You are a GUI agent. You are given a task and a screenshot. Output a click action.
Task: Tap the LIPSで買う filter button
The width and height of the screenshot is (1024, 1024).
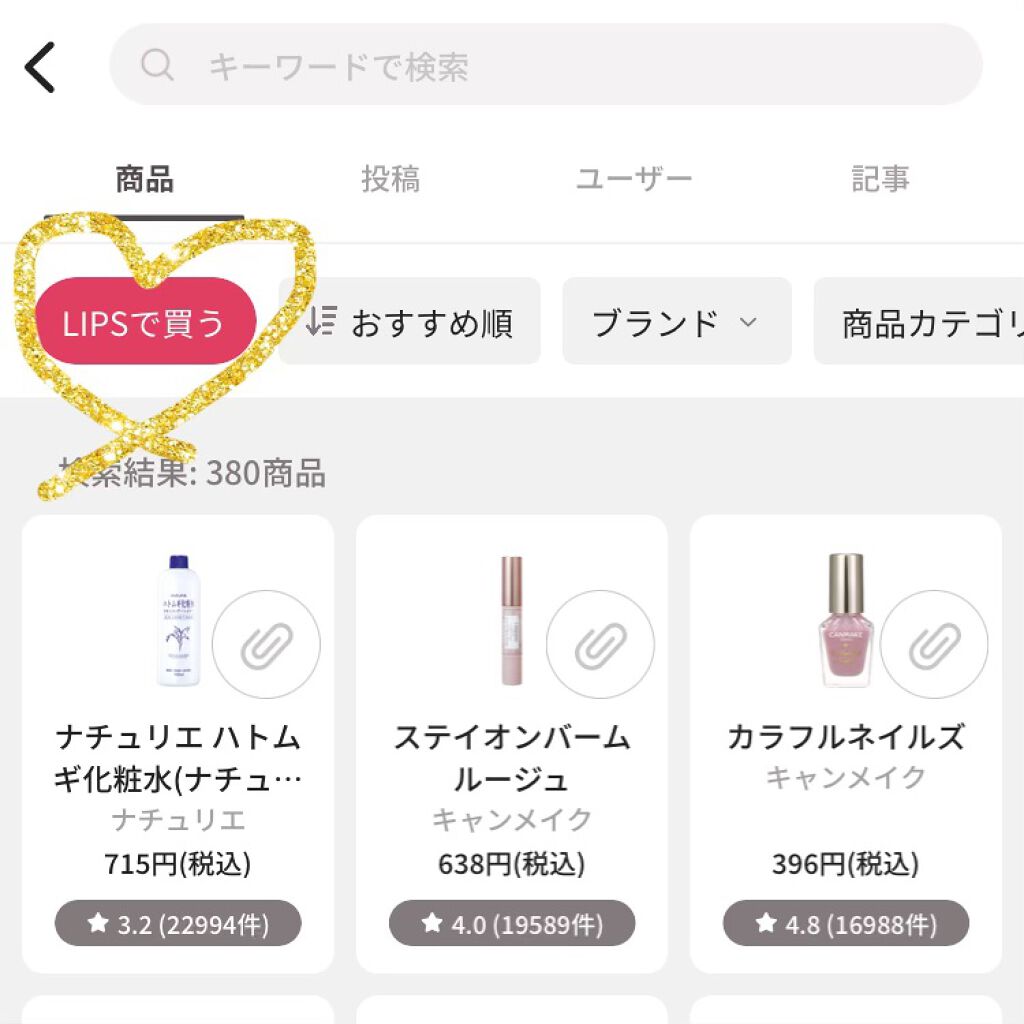click(145, 322)
